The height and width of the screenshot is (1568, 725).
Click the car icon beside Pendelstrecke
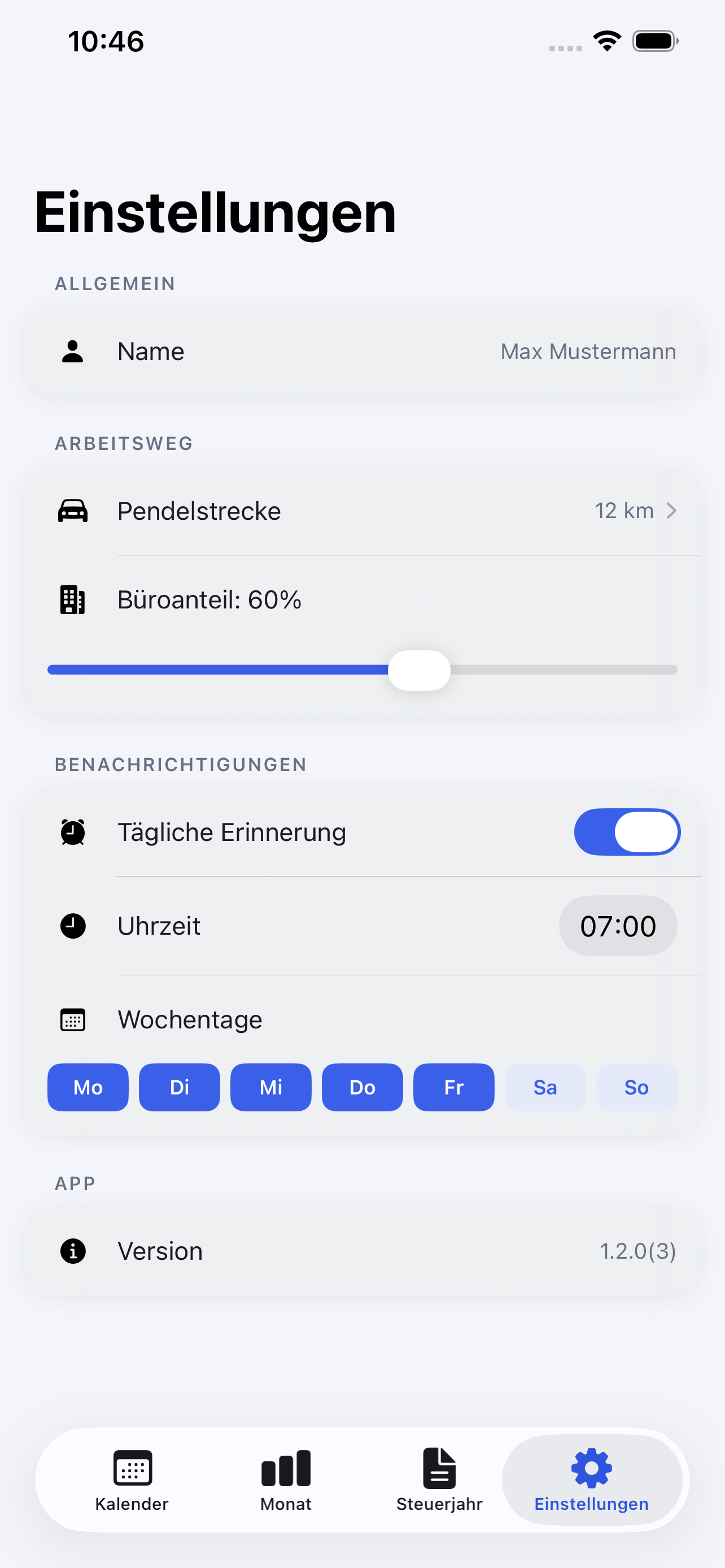point(72,511)
